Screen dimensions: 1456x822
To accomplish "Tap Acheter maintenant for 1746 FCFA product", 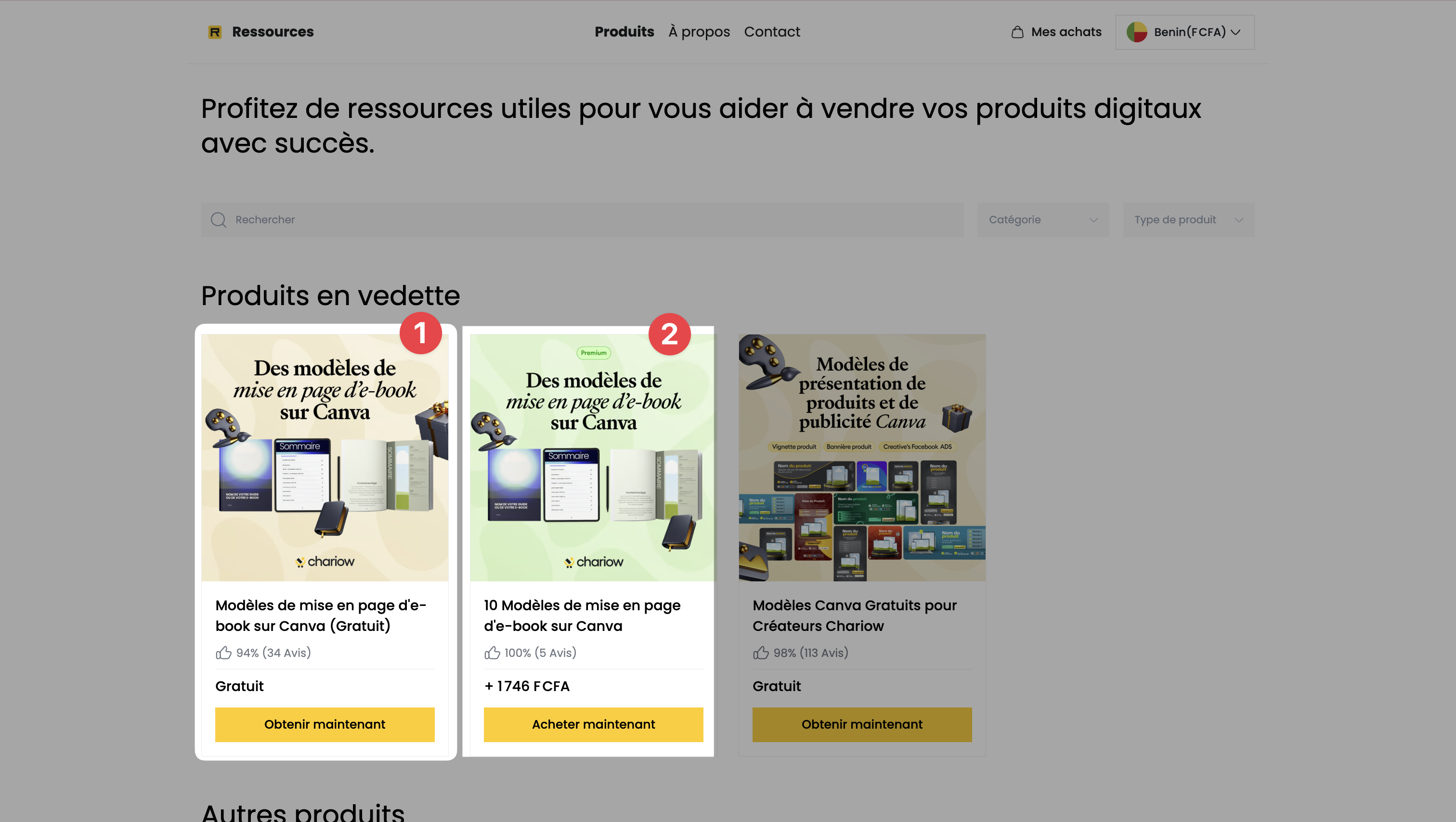I will 593,724.
